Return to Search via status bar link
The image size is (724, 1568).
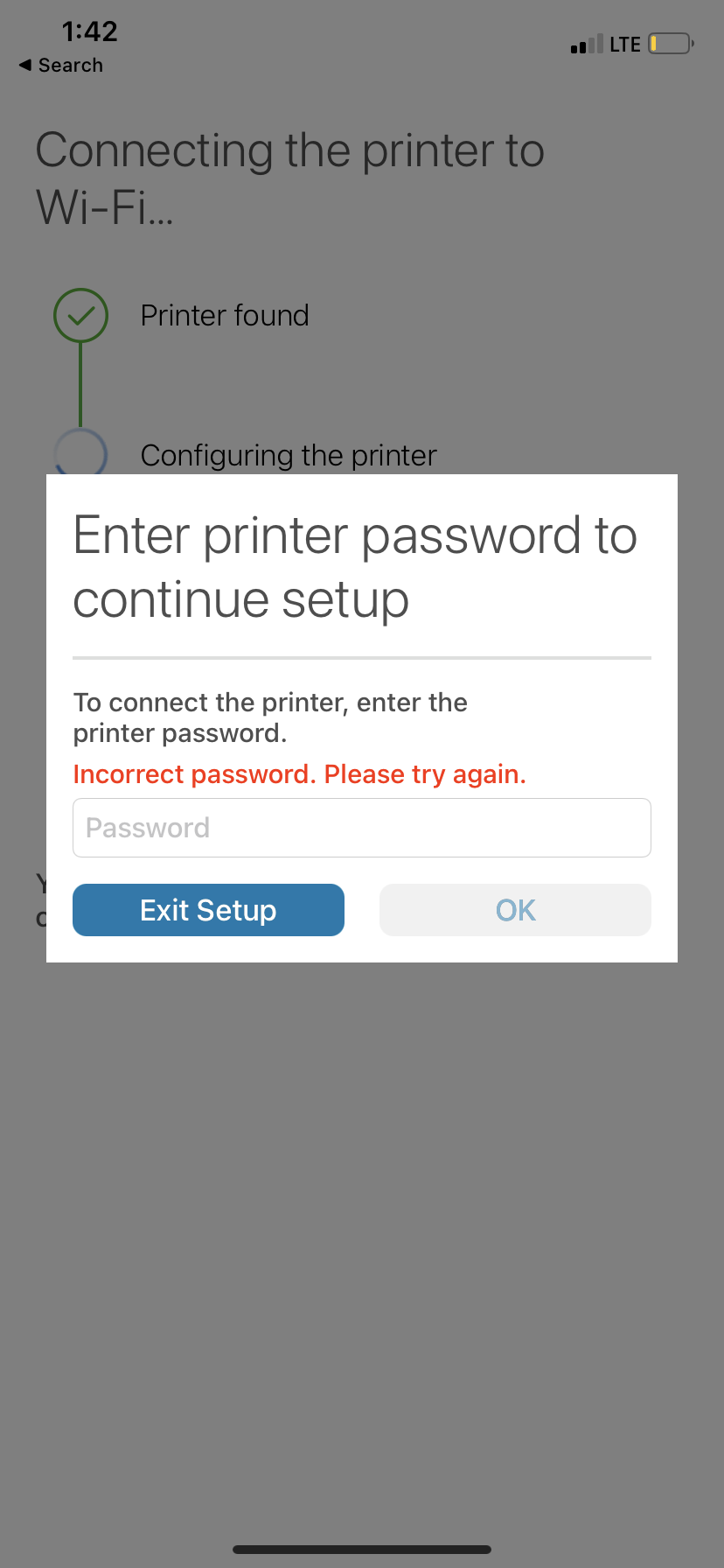pos(61,65)
